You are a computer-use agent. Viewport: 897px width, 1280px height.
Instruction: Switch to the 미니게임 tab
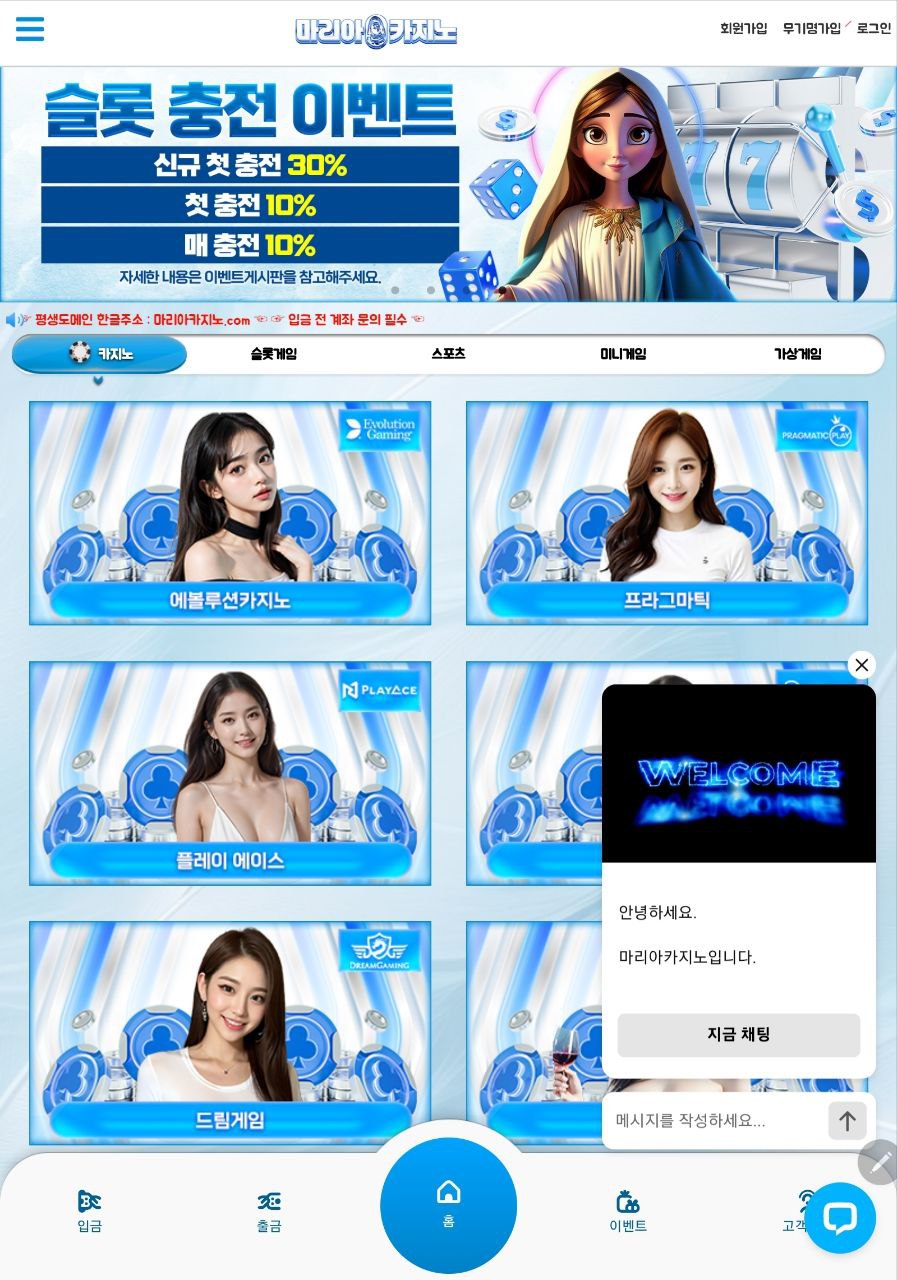pyautogui.click(x=623, y=354)
